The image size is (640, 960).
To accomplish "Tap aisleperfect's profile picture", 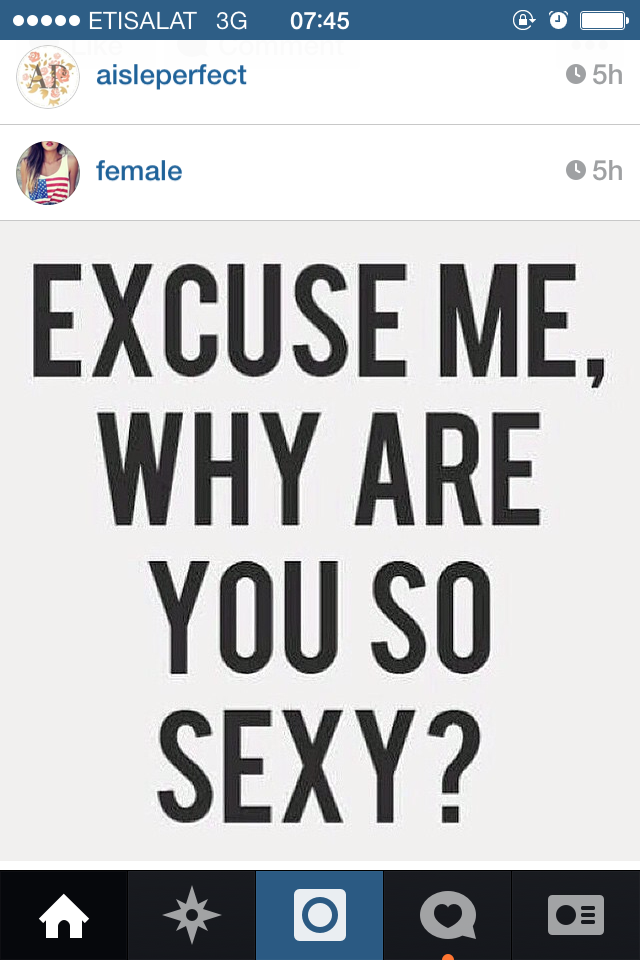I will tap(48, 77).
